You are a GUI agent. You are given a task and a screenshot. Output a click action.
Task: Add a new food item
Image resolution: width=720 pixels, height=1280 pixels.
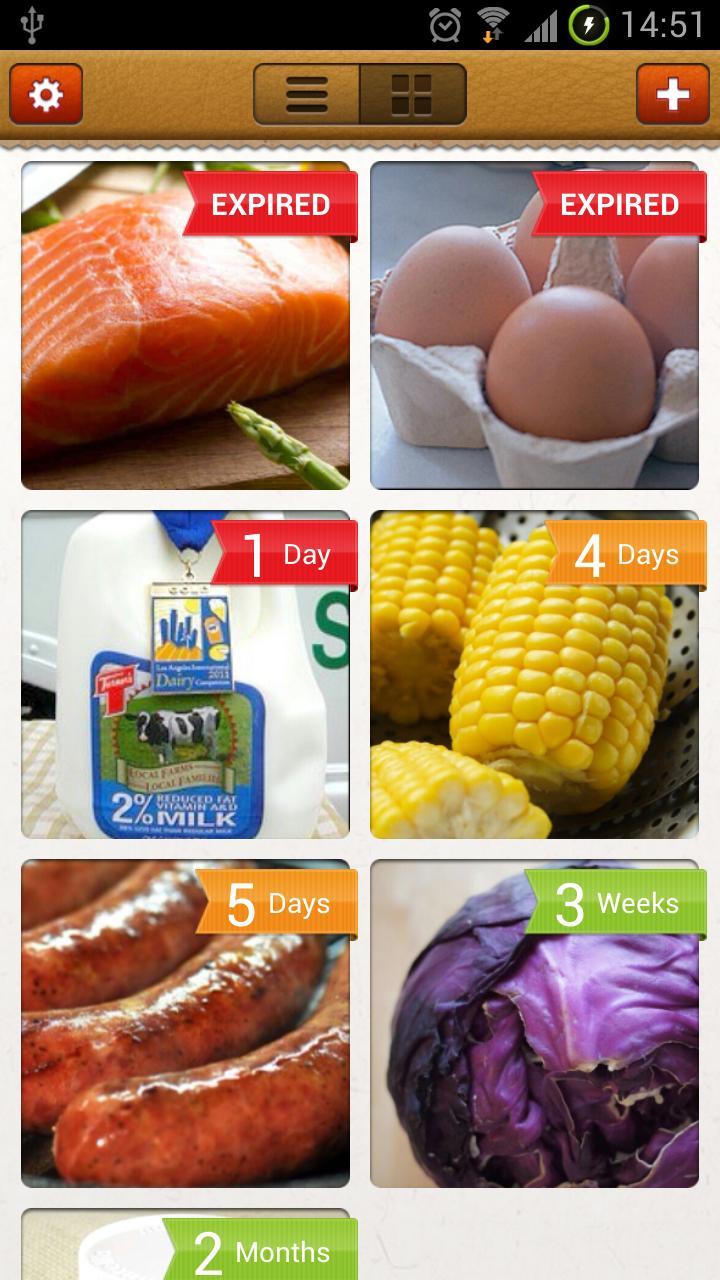pyautogui.click(x=673, y=95)
